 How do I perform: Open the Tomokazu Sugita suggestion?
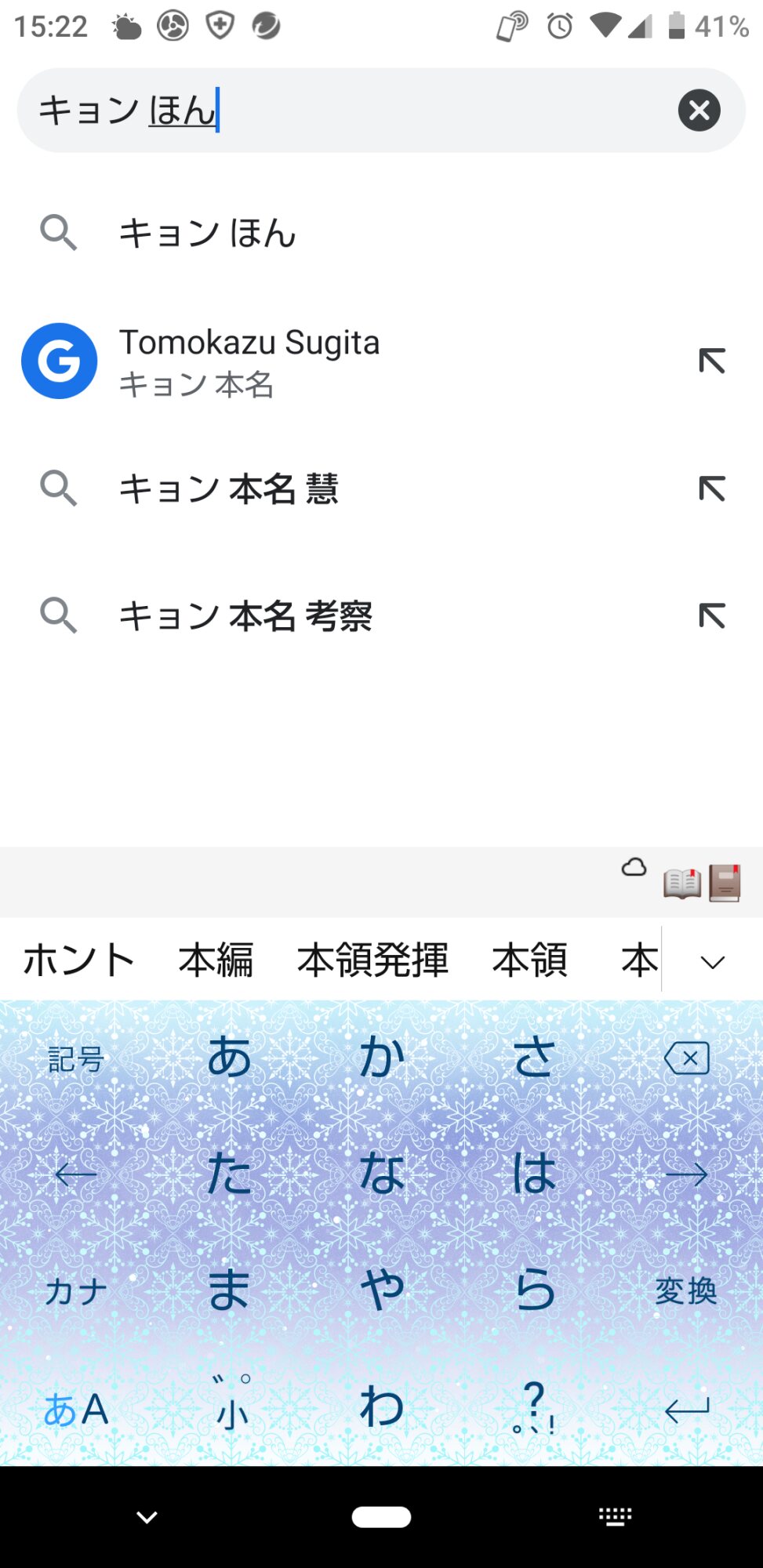point(249,361)
